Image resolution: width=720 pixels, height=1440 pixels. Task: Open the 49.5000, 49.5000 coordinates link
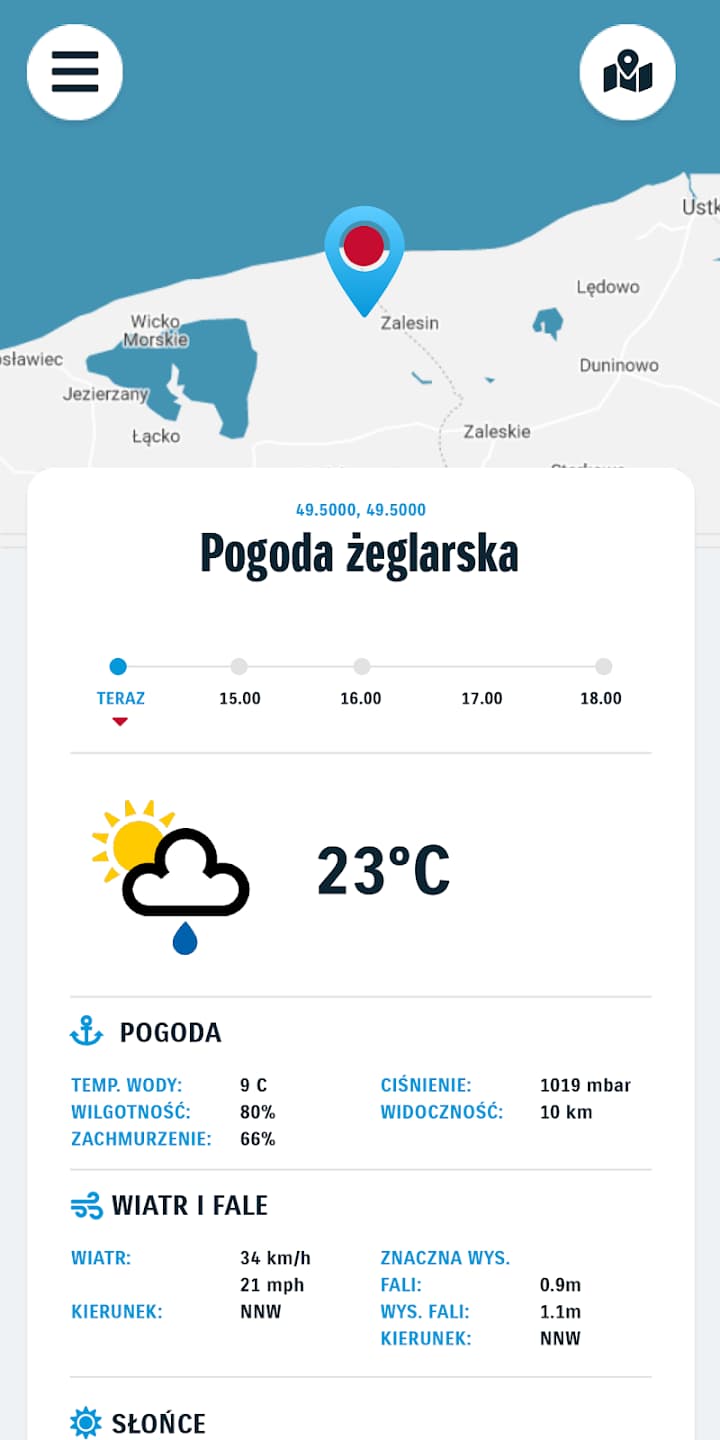coord(360,510)
